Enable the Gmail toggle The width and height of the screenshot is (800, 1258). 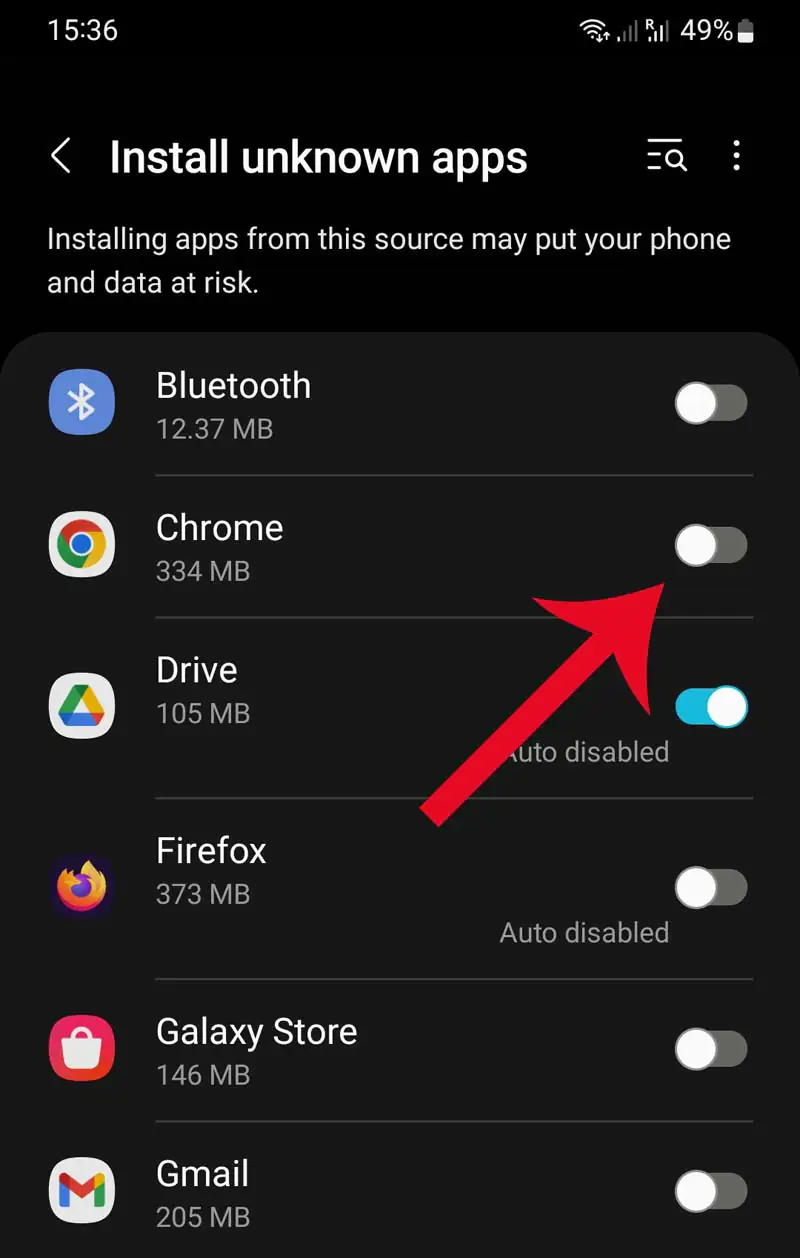point(711,1192)
